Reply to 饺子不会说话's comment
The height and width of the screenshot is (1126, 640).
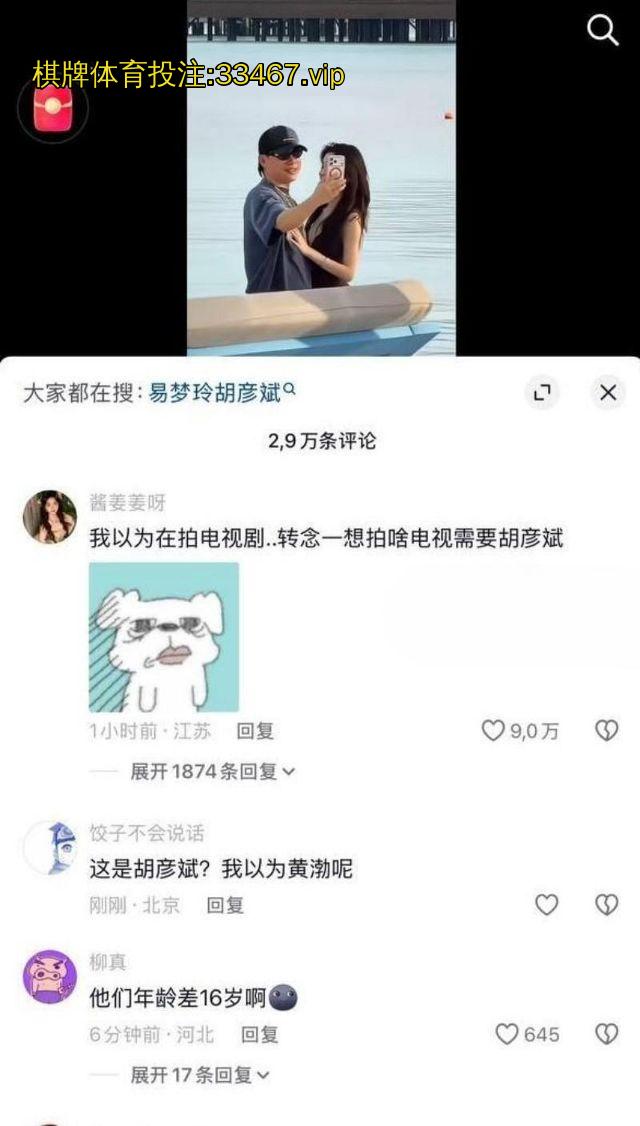225,905
